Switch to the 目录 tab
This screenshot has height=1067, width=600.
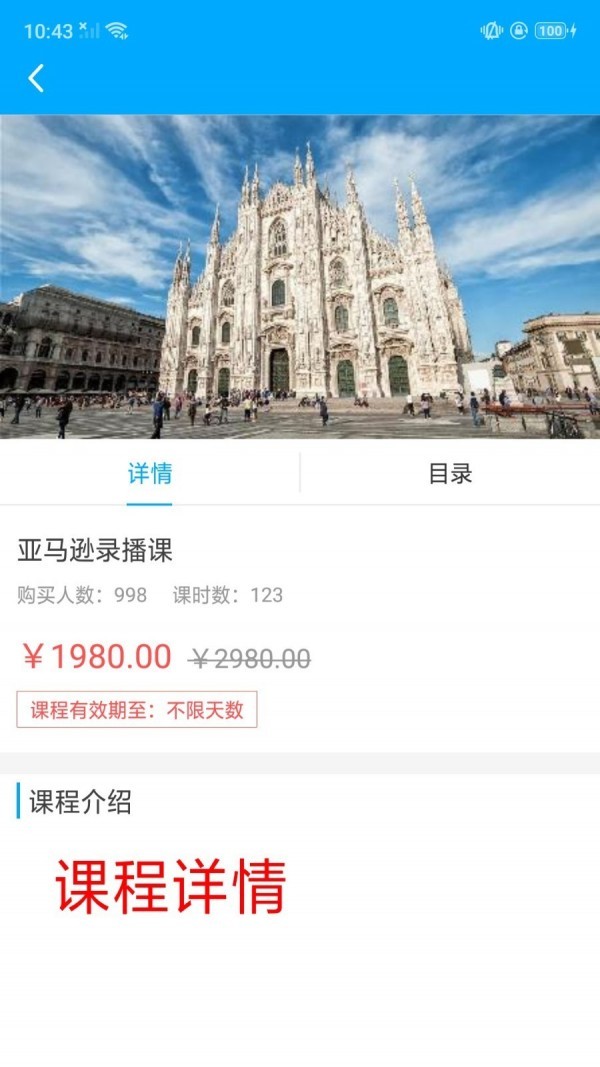(450, 474)
